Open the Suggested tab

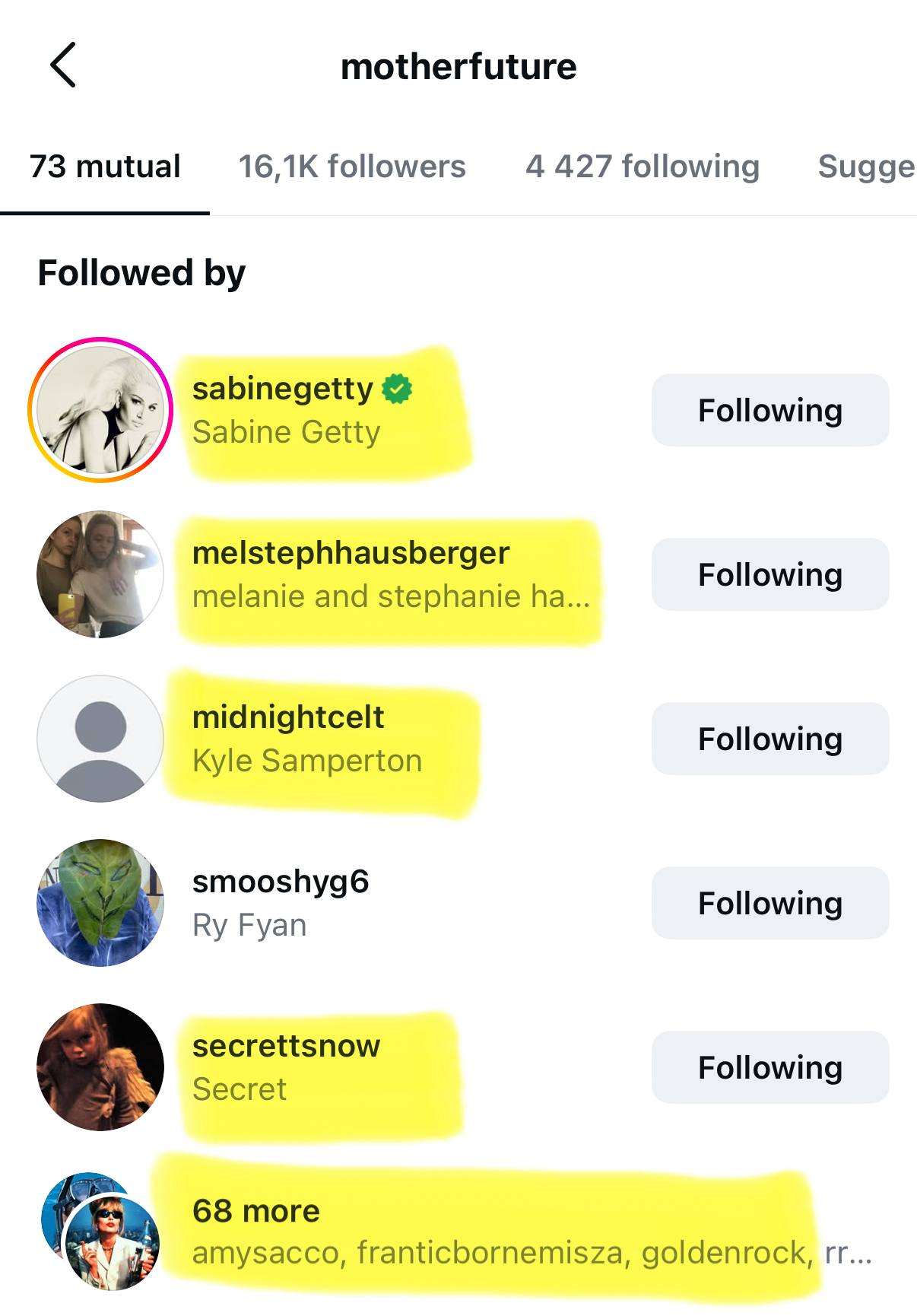click(865, 167)
